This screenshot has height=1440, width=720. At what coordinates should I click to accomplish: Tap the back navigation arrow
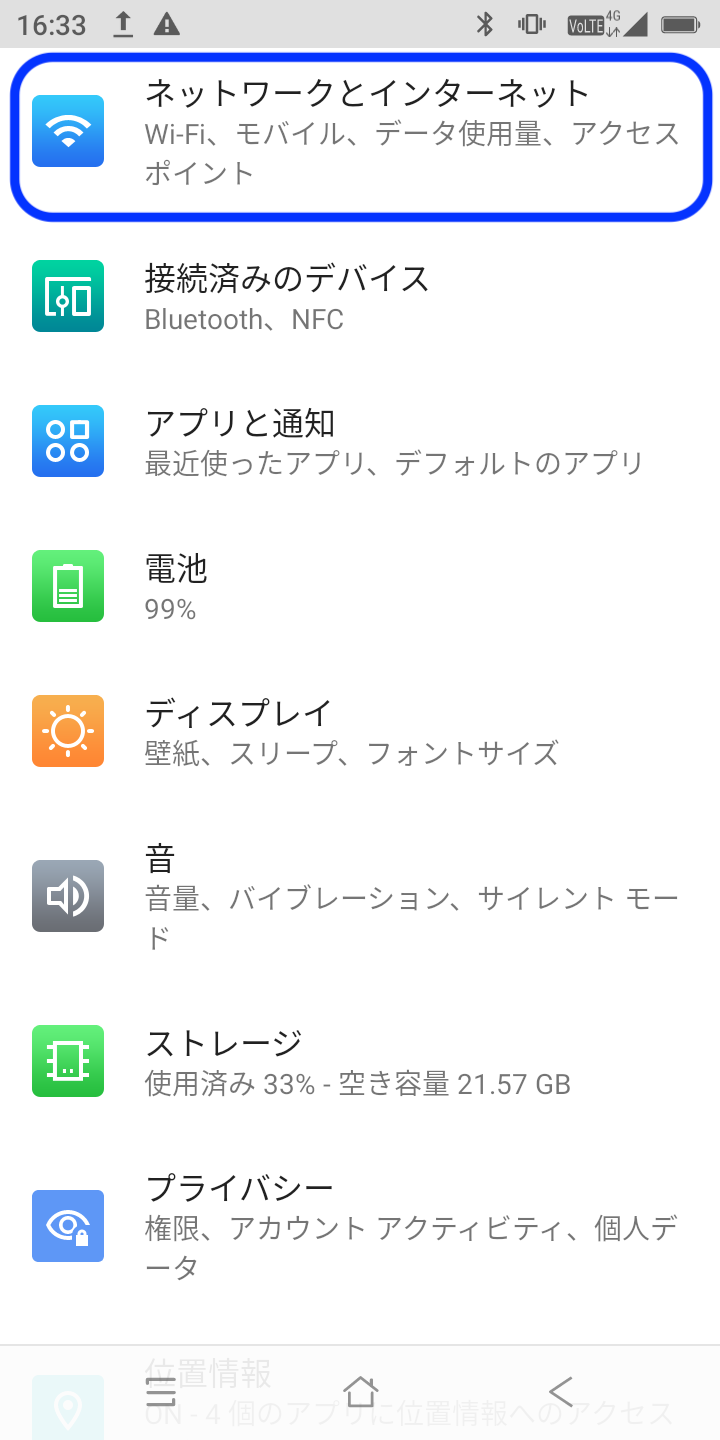560,1392
